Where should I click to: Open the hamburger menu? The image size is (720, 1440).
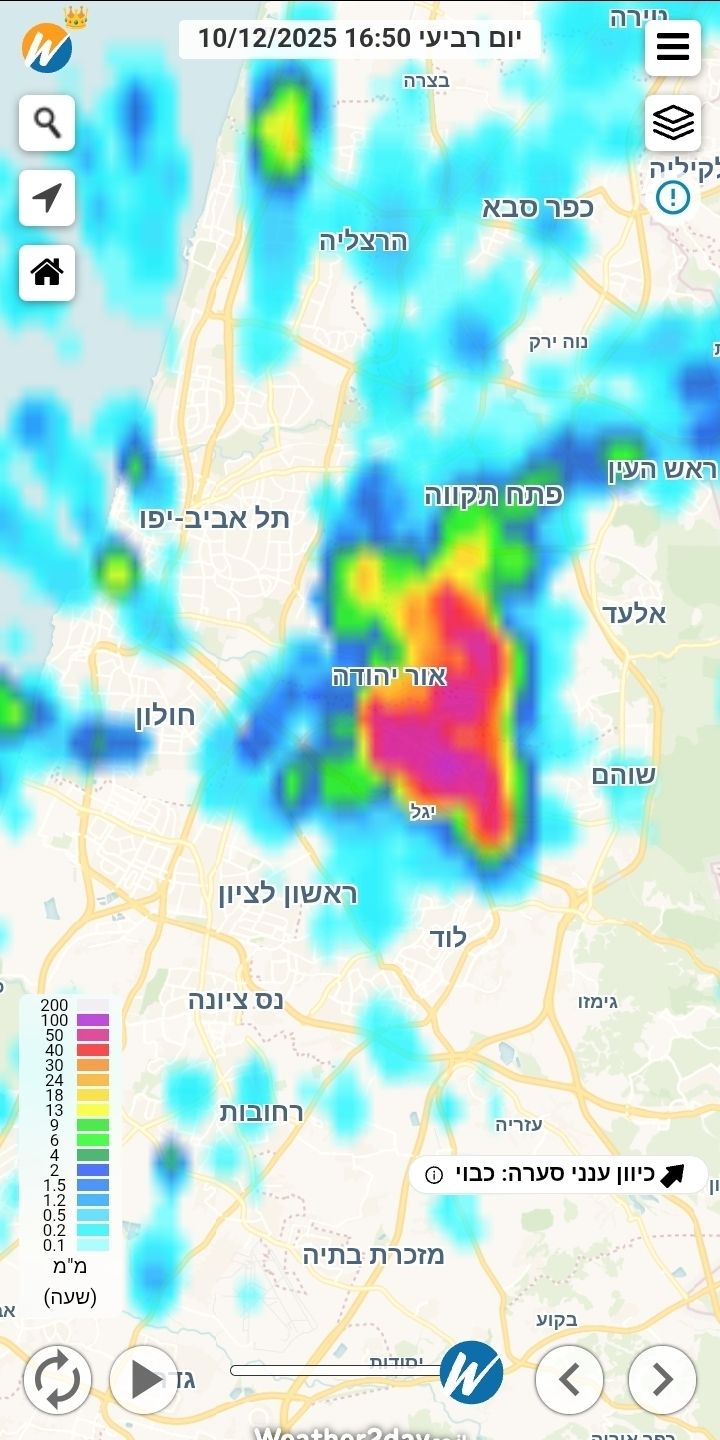[x=672, y=47]
